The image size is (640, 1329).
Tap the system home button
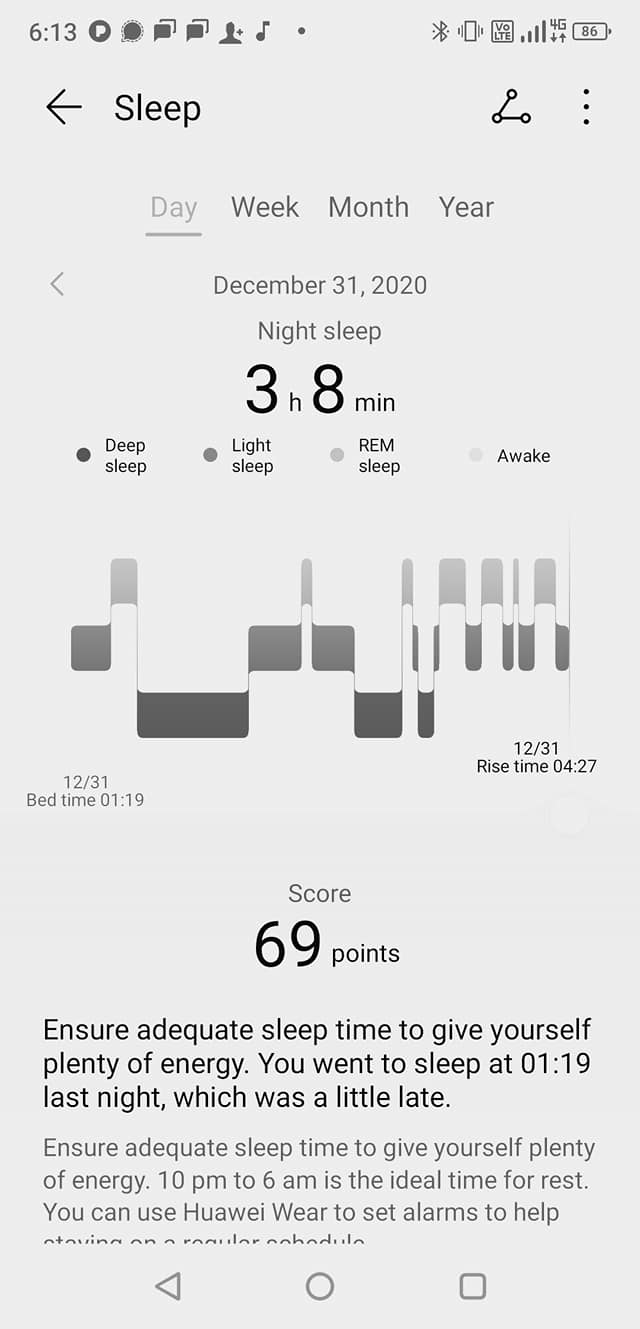pos(320,1285)
